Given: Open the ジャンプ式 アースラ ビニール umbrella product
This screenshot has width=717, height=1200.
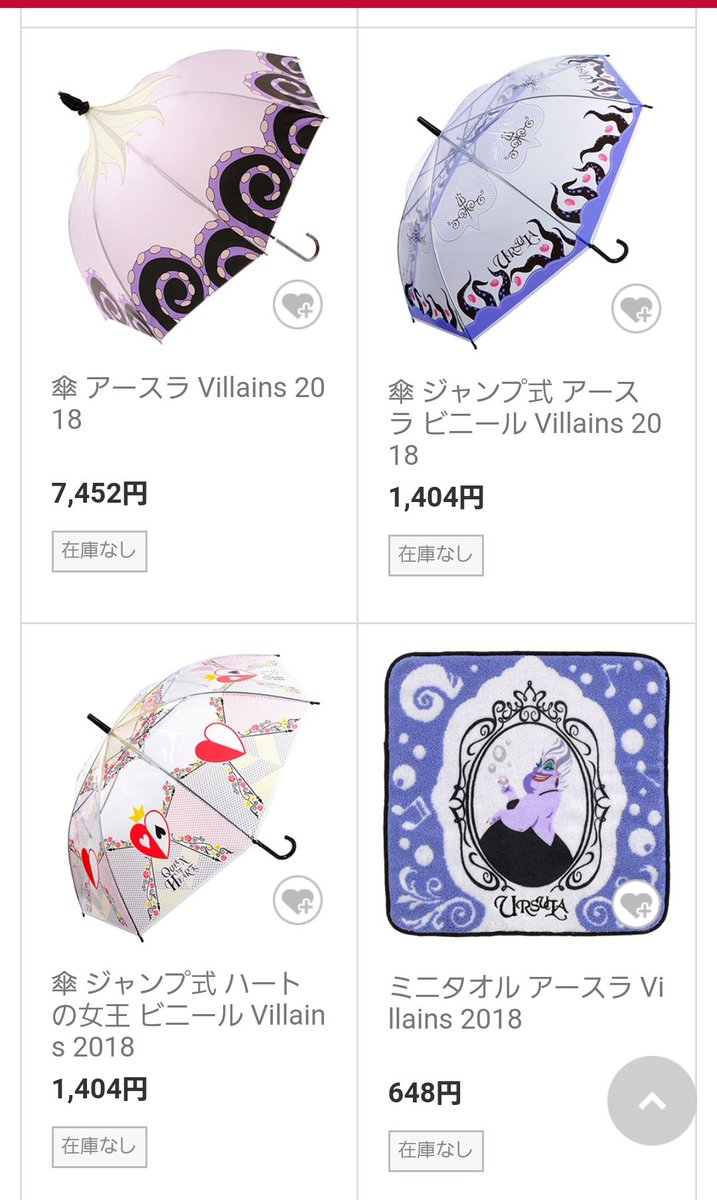Looking at the screenshot, I should click(x=525, y=423).
